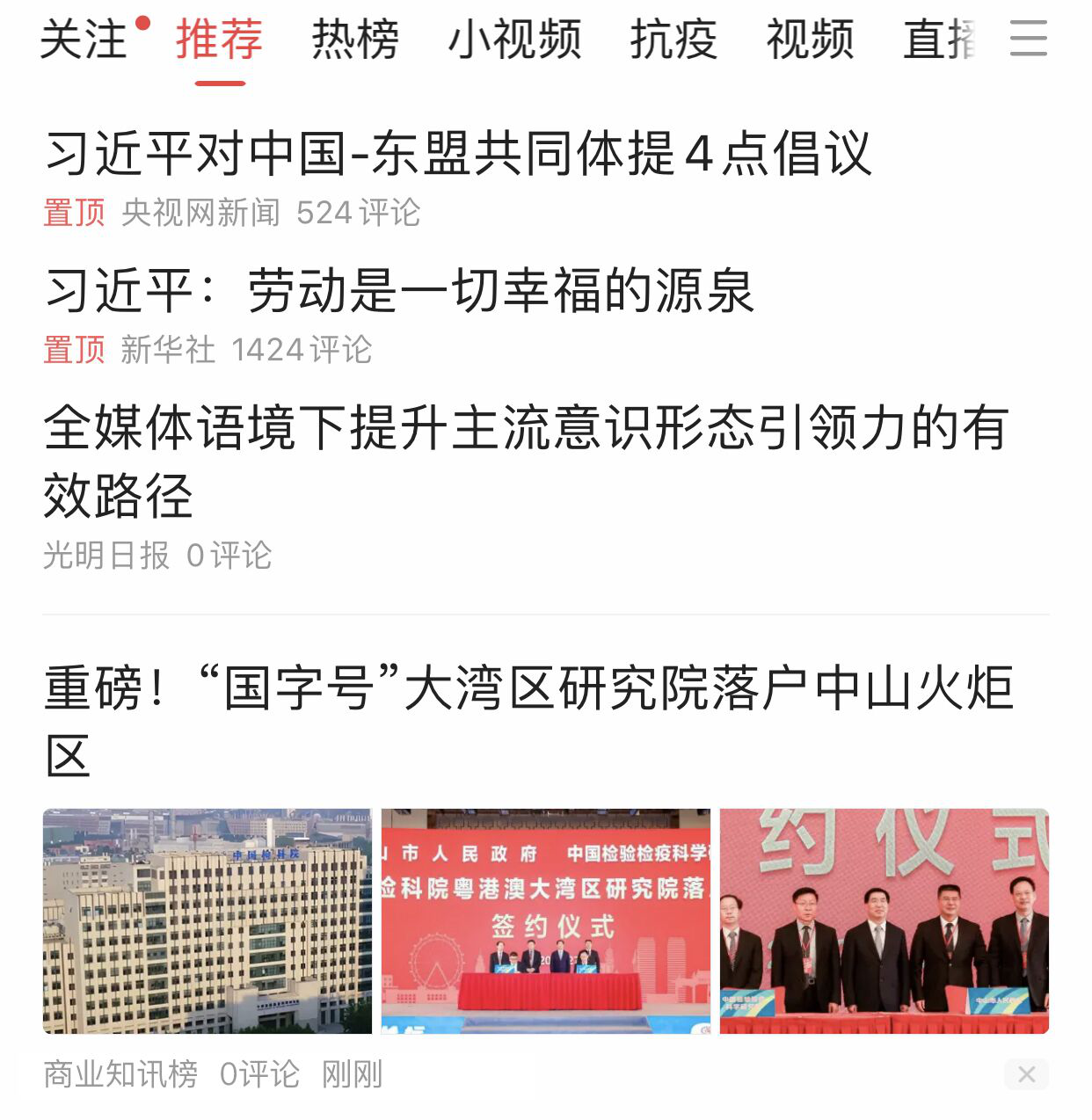View the signing ceremony stage photo
This screenshot has height=1120, width=1092.
[x=545, y=920]
